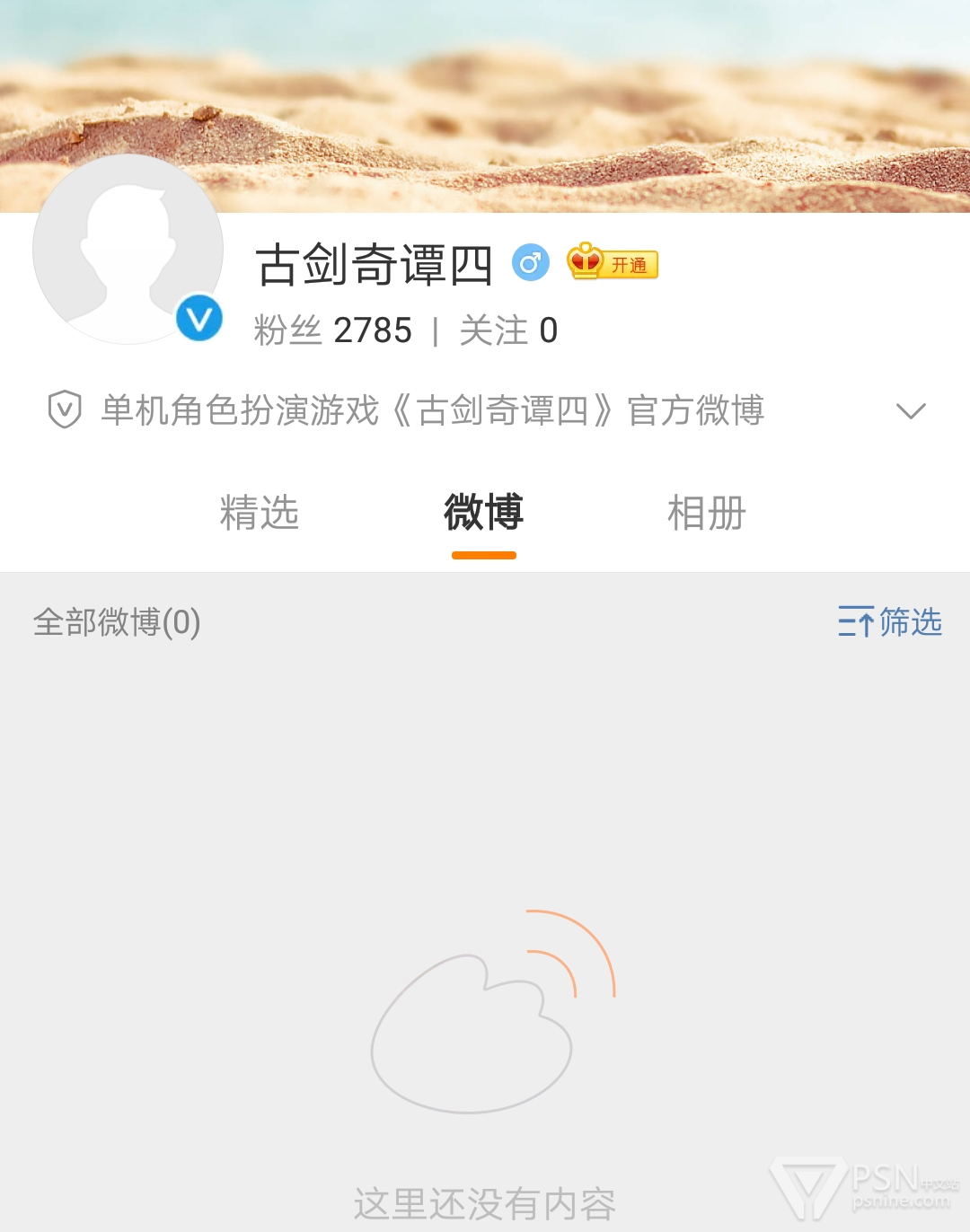Switch to the 相册 album tab

(x=707, y=513)
